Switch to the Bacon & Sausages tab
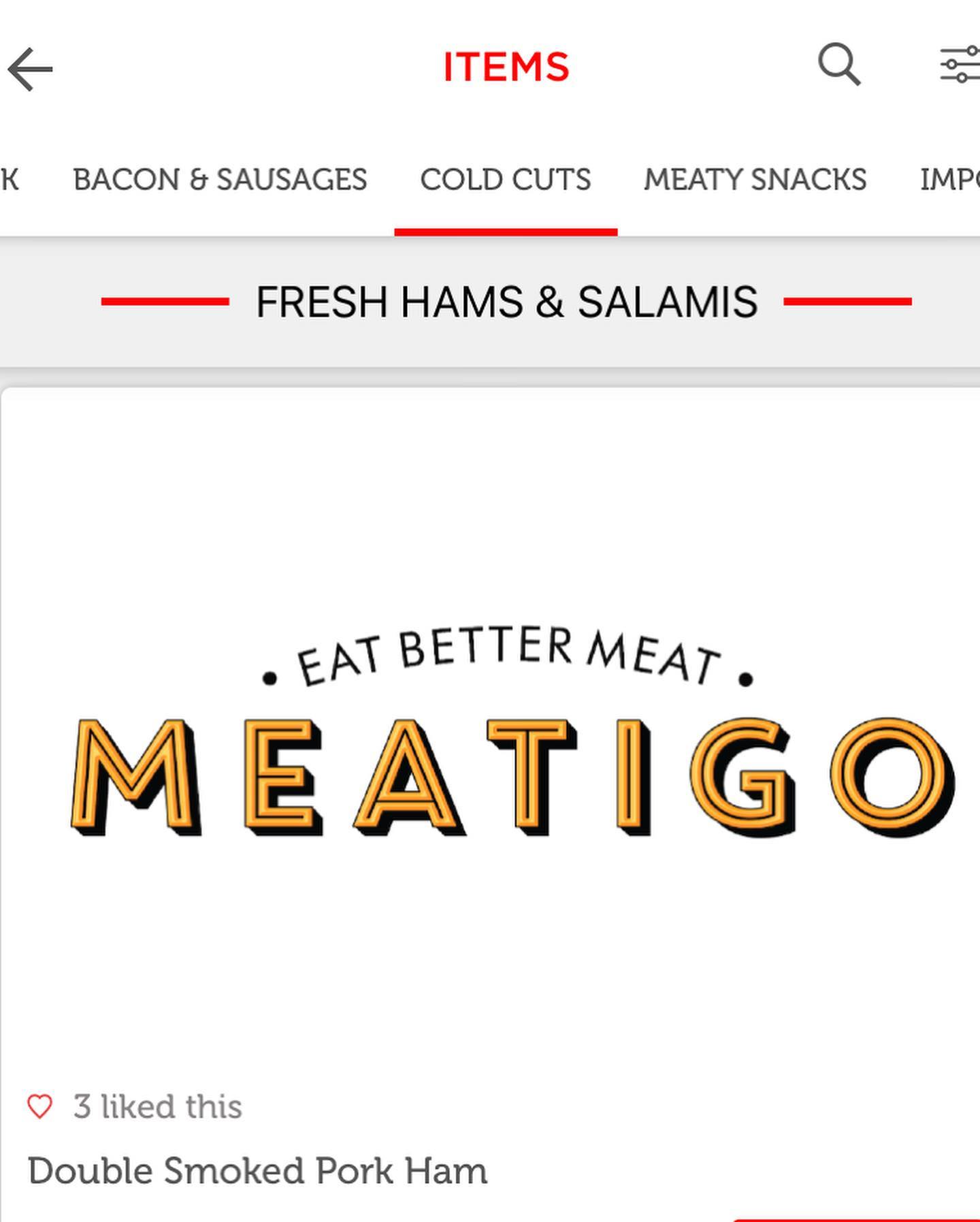This screenshot has width=980, height=1222. click(220, 180)
